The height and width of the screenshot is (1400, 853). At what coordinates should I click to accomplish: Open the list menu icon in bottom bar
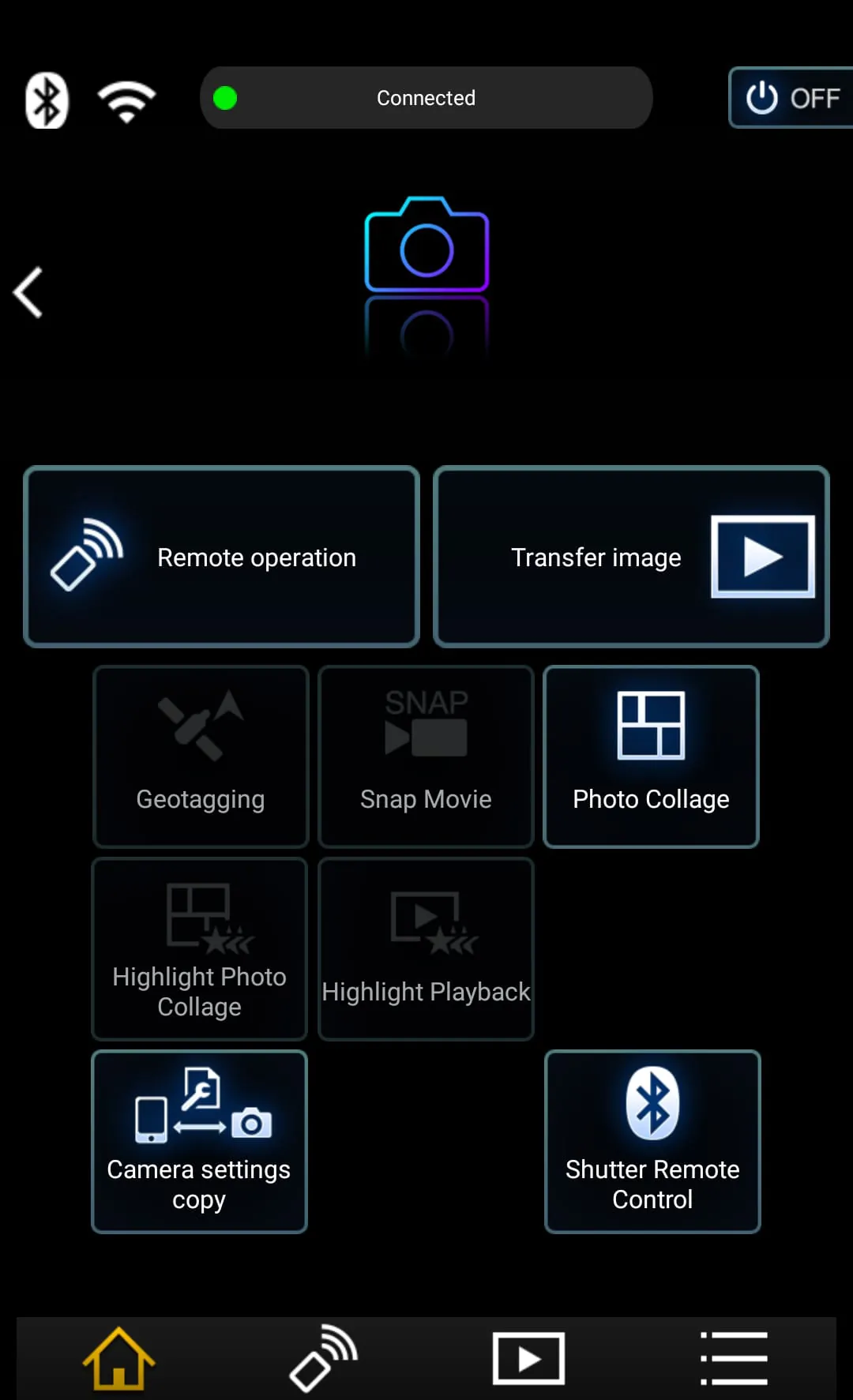click(x=734, y=1357)
